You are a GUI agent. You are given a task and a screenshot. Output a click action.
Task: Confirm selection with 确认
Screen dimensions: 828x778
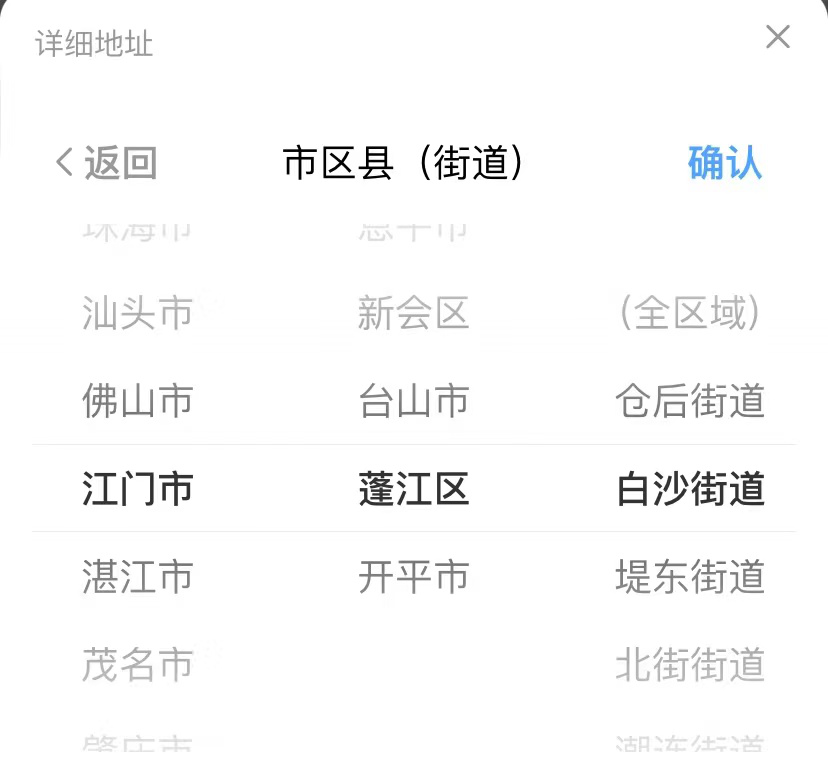[724, 163]
